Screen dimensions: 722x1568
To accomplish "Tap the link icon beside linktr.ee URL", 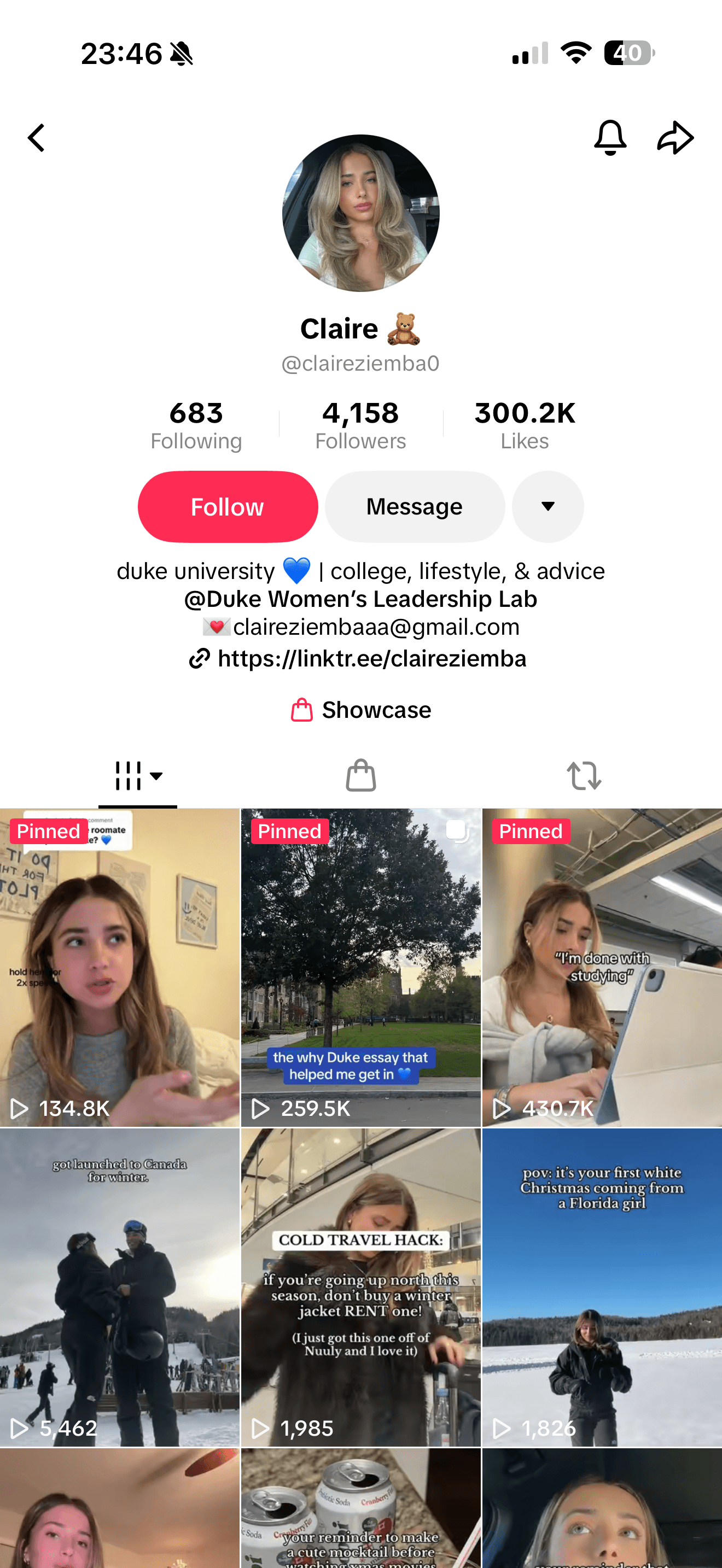I will tap(200, 659).
